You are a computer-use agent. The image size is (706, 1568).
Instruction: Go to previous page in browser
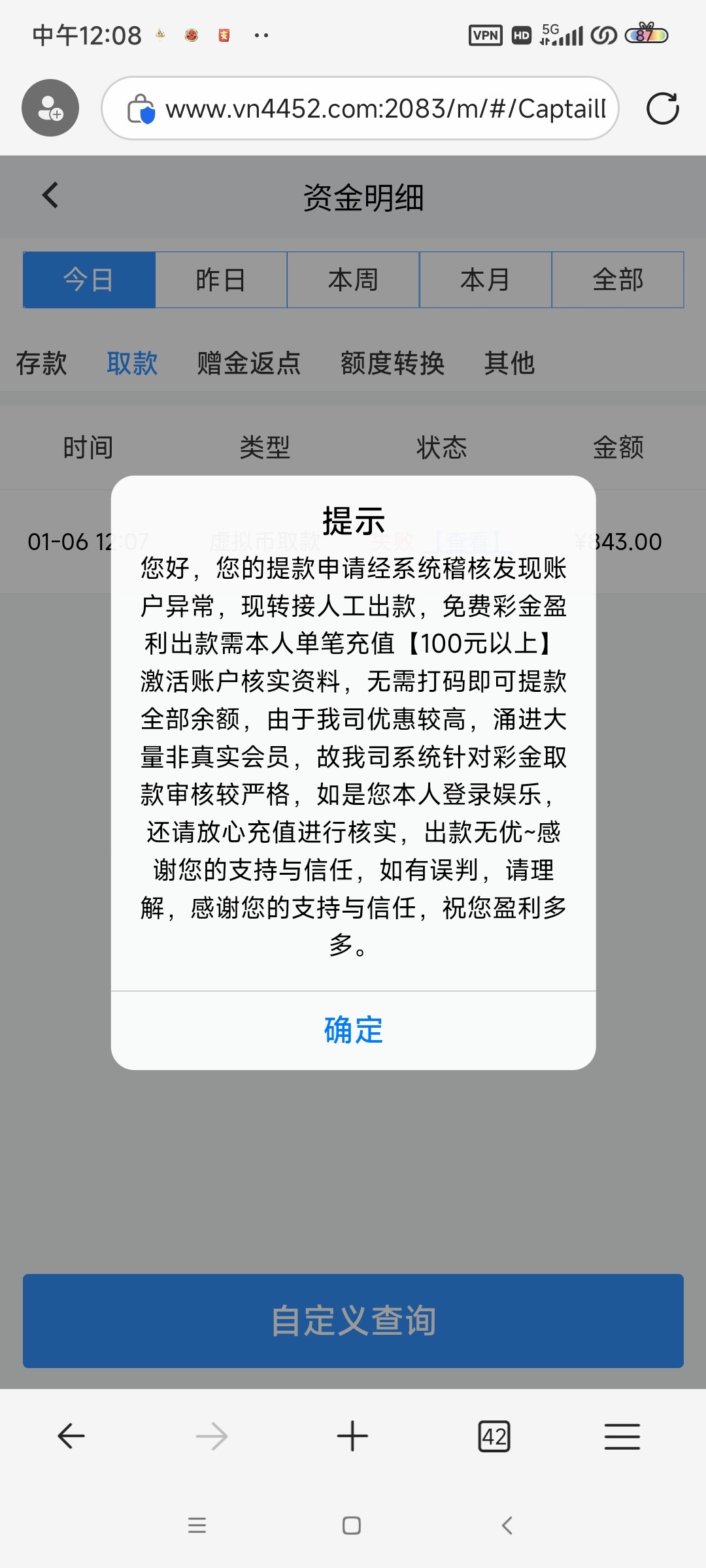click(x=71, y=1436)
